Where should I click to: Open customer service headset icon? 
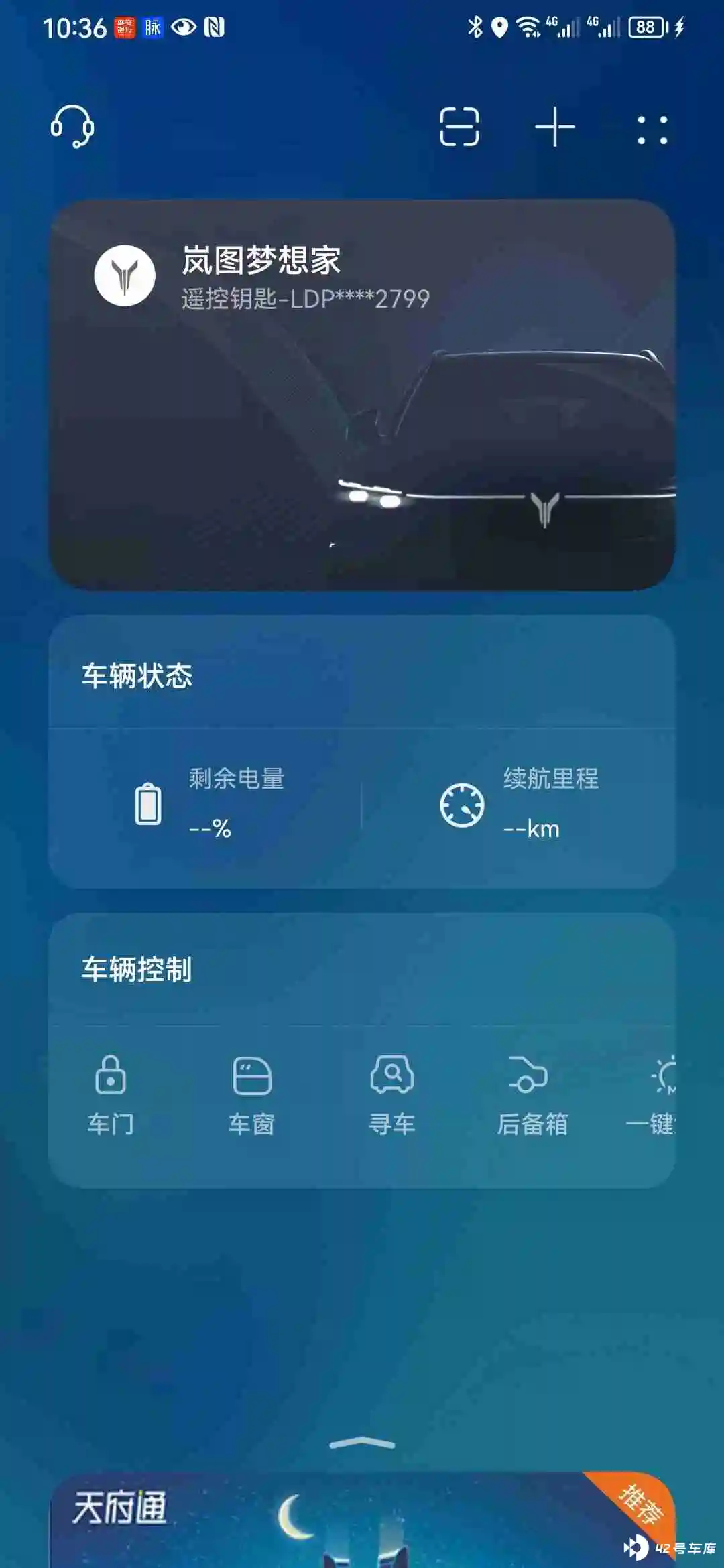[72, 127]
